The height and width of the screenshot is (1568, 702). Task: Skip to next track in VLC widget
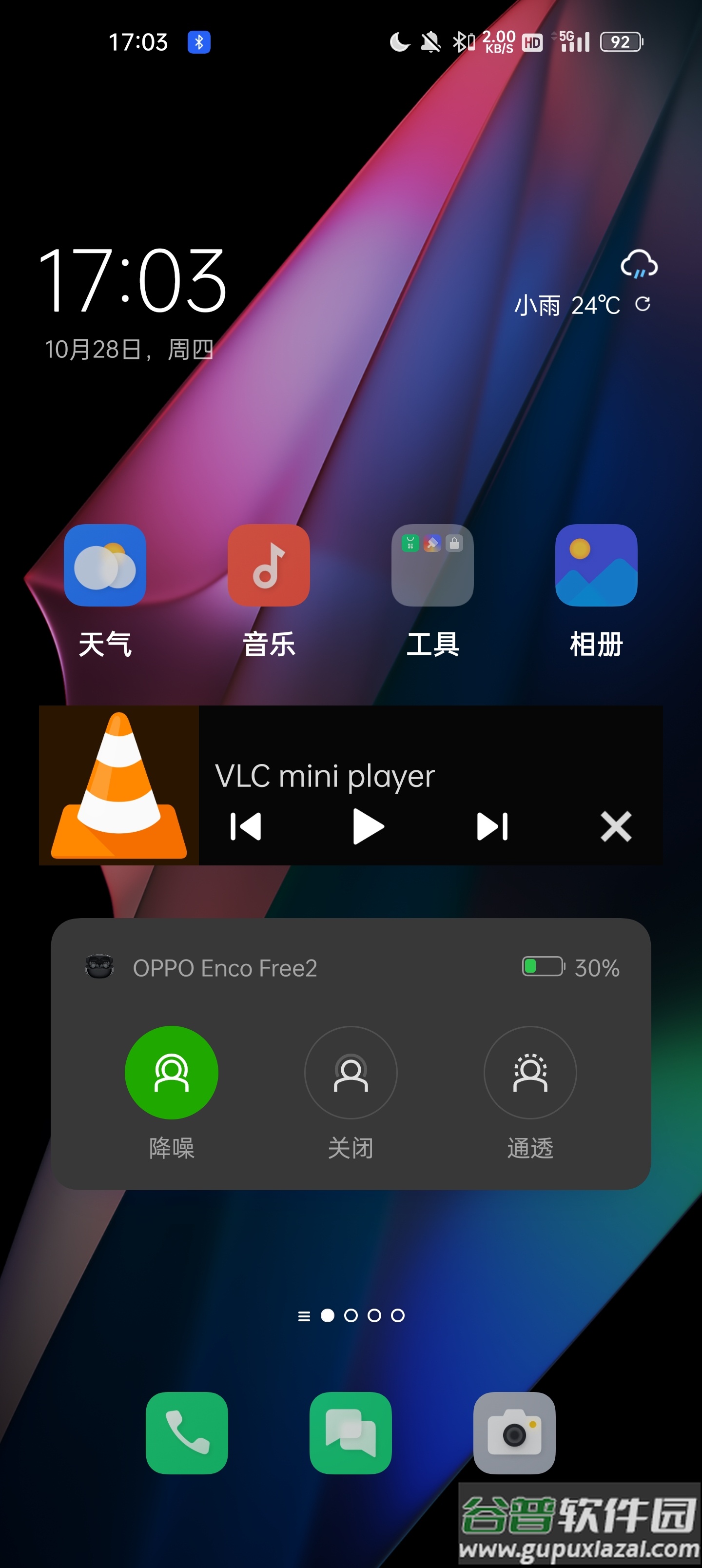[492, 826]
